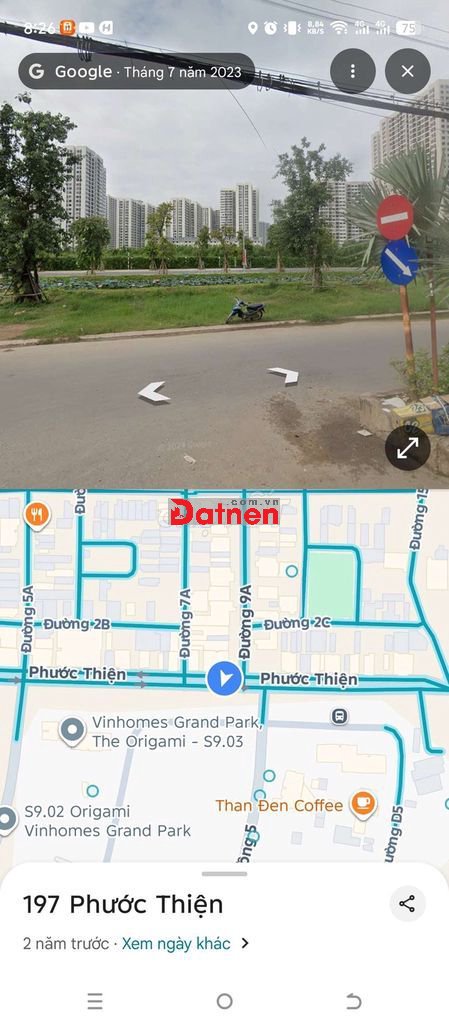Go to the system home screen
Screen dimensions: 449x1024
pos(224,1000)
